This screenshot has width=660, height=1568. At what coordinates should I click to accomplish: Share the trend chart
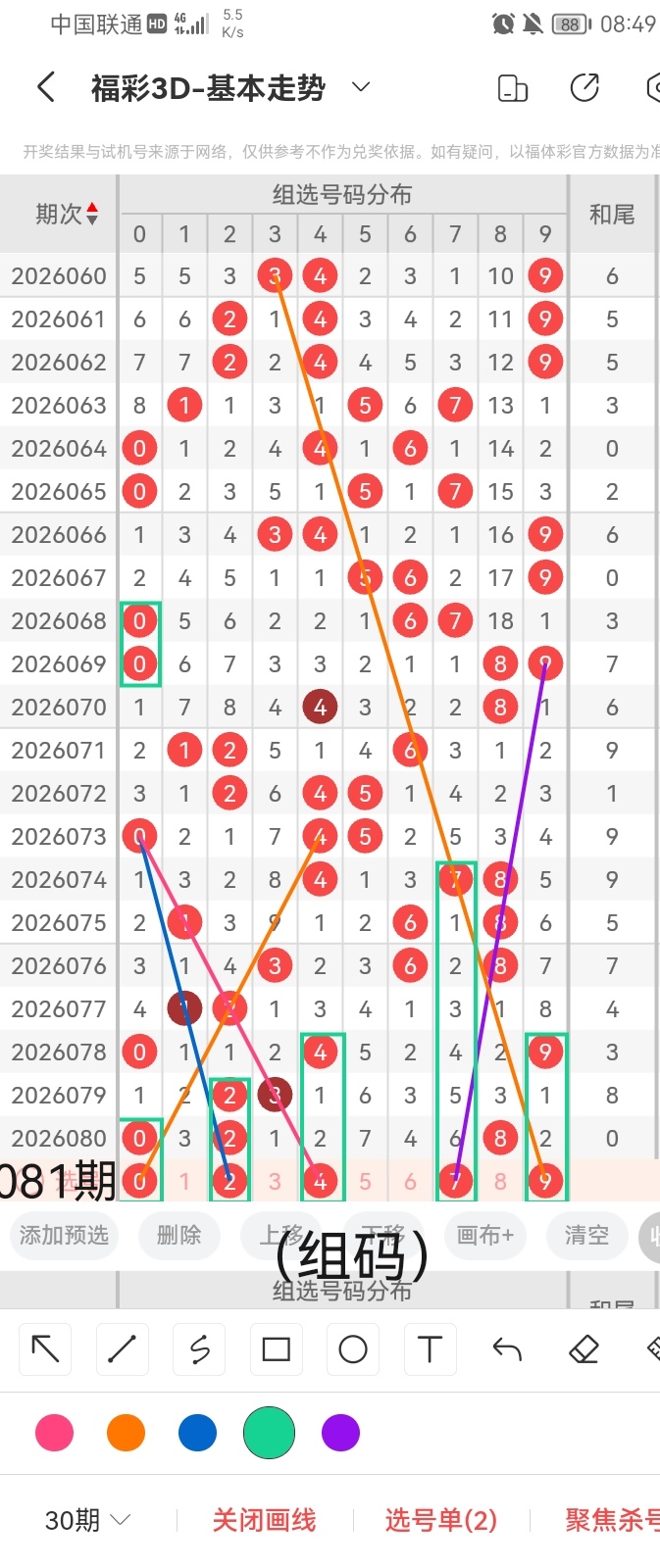coord(584,88)
